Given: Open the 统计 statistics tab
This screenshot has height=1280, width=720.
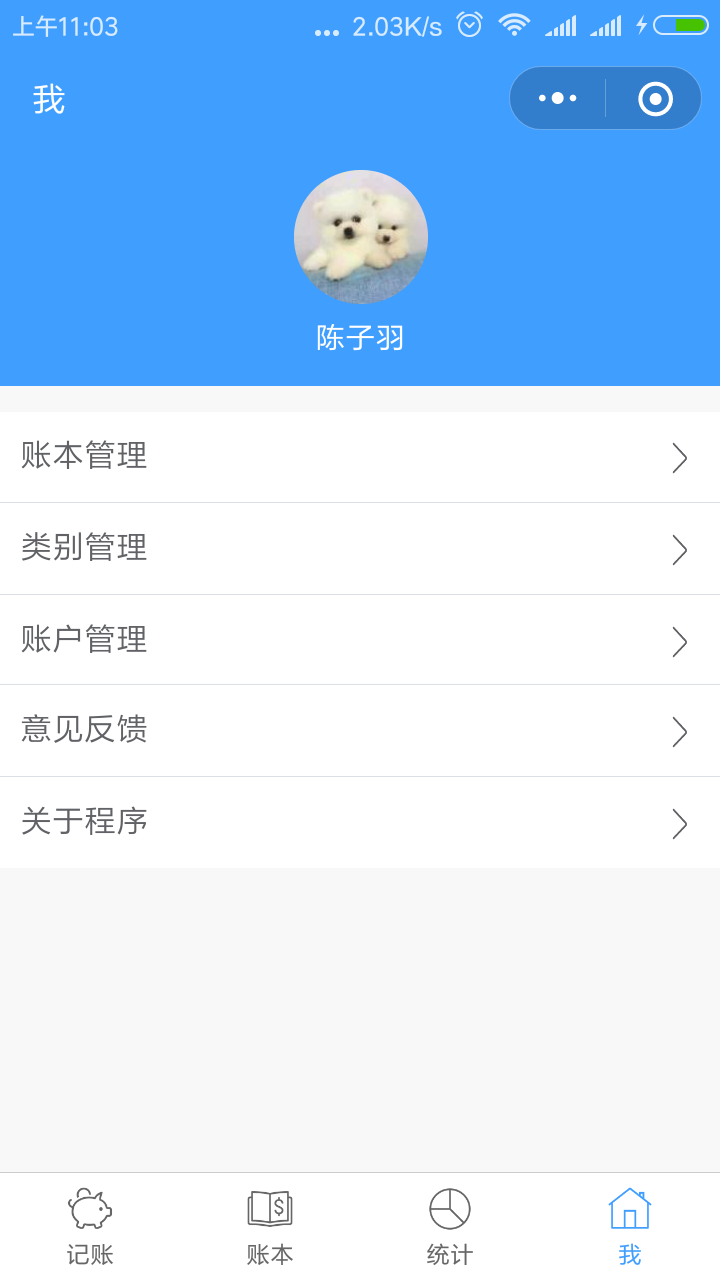Looking at the screenshot, I should coord(450,1227).
